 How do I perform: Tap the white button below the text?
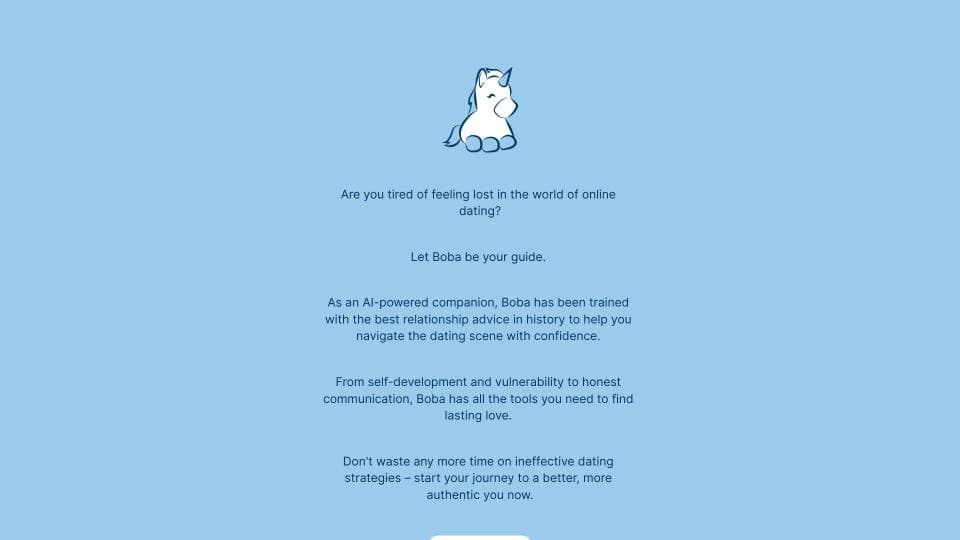(x=480, y=537)
